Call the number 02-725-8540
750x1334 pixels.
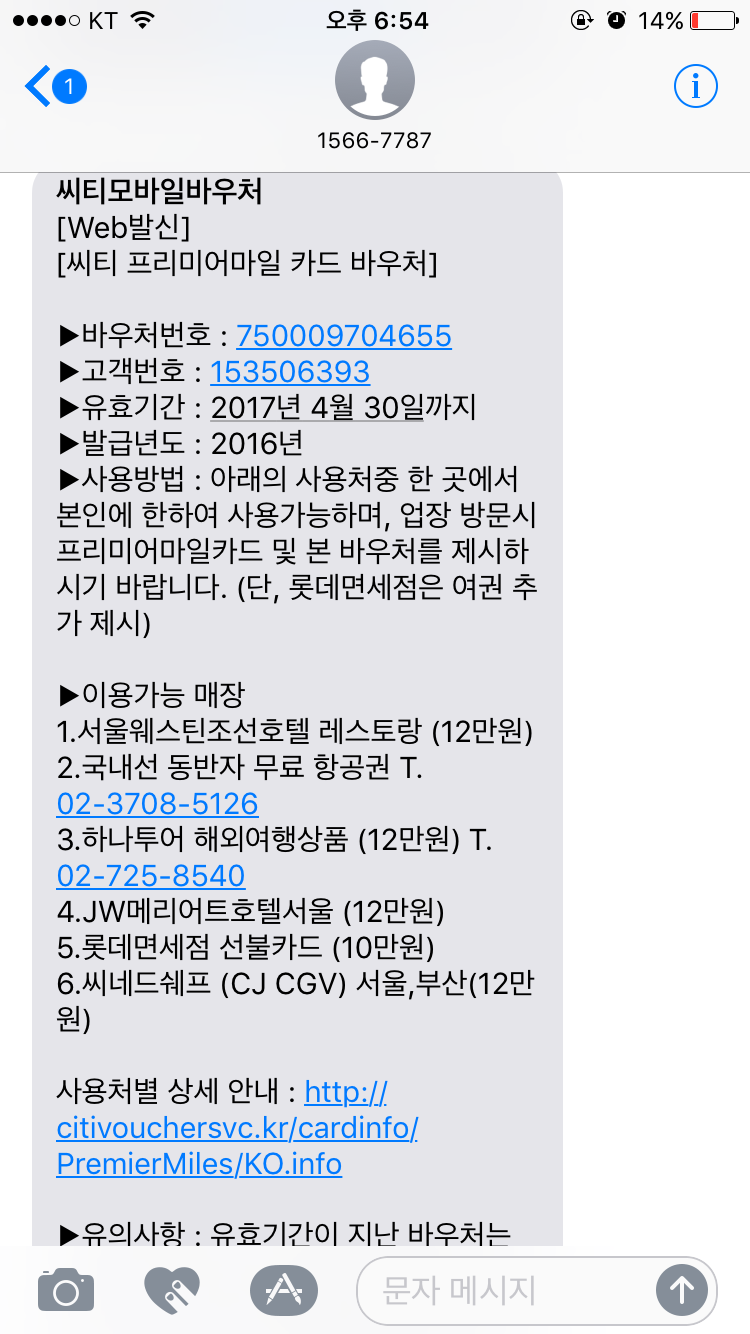pyautogui.click(x=151, y=876)
